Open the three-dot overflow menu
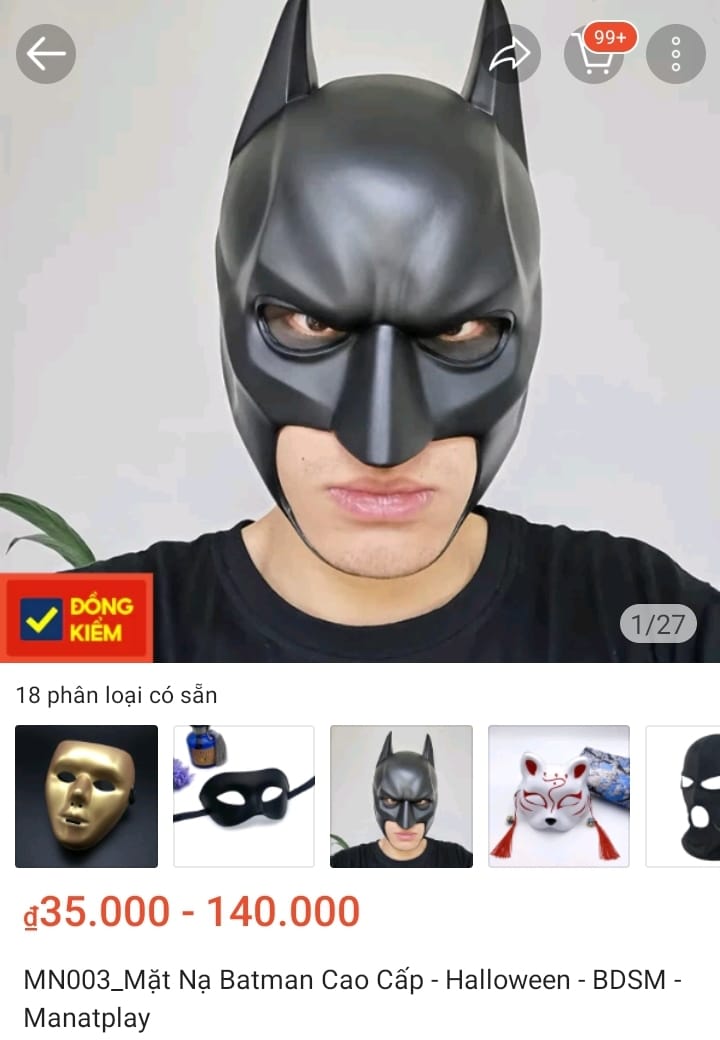The width and height of the screenshot is (720, 1040). pyautogui.click(x=676, y=54)
